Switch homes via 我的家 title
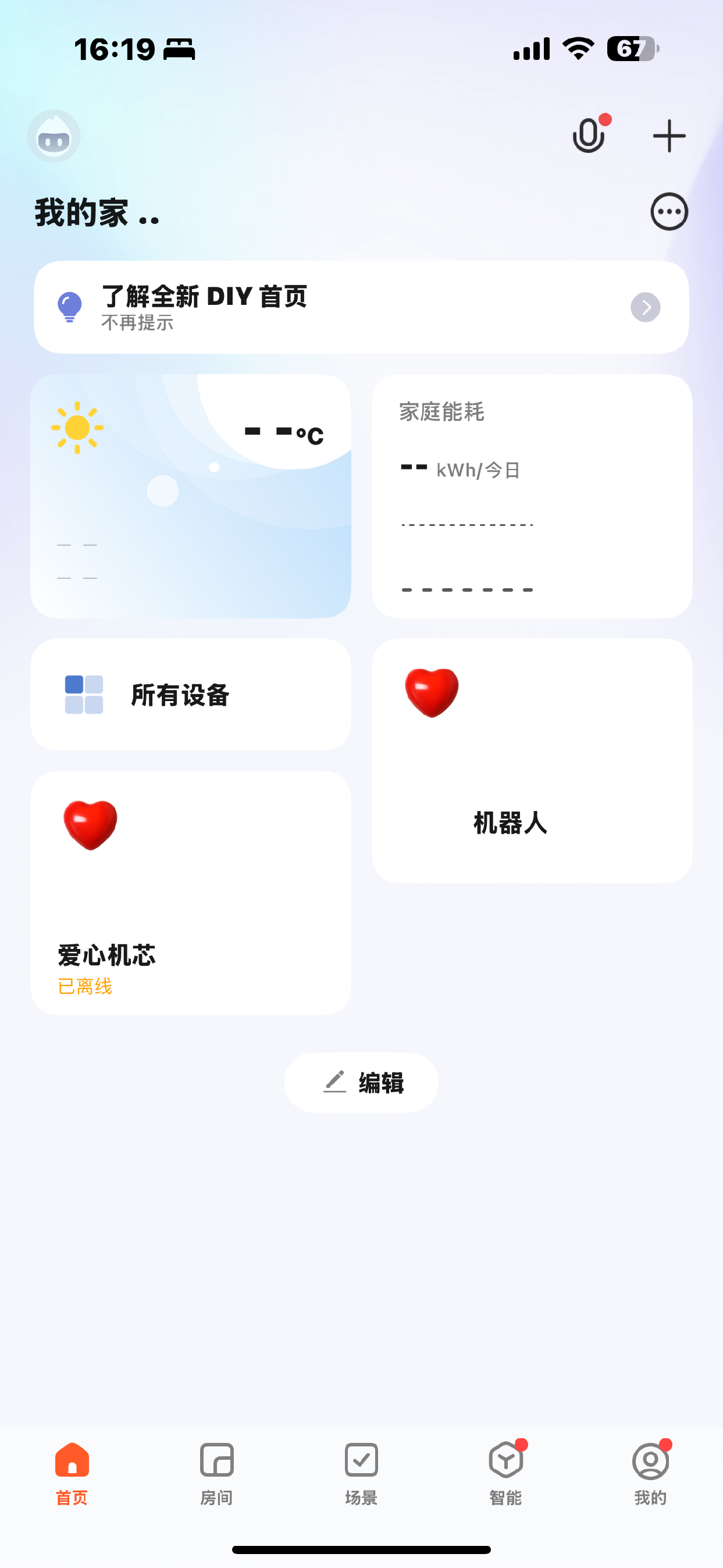Image resolution: width=723 pixels, height=1568 pixels. [97, 213]
